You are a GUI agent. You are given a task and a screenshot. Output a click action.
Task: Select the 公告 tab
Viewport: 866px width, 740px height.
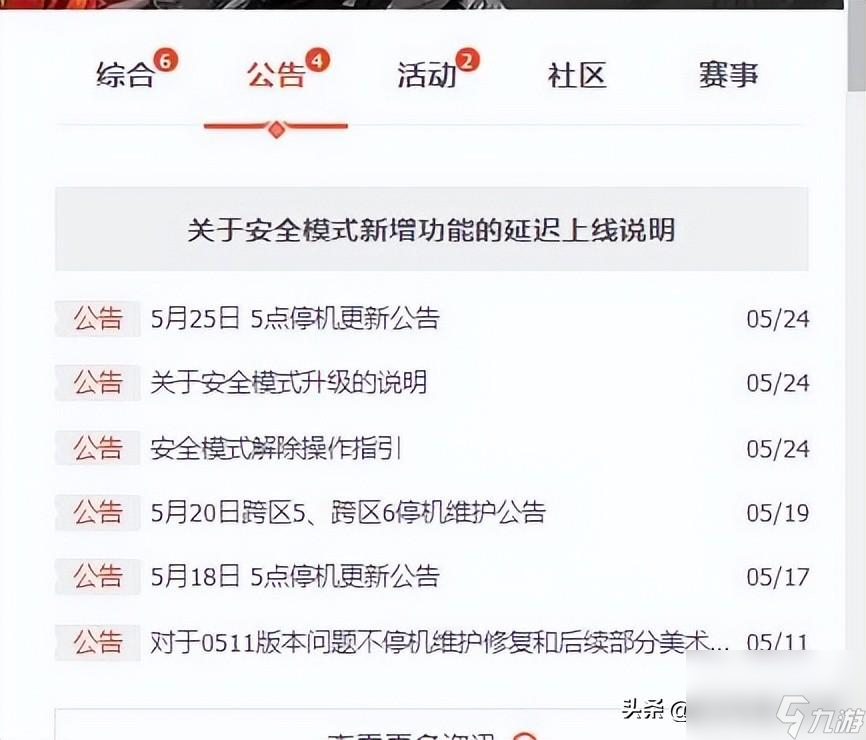276,75
